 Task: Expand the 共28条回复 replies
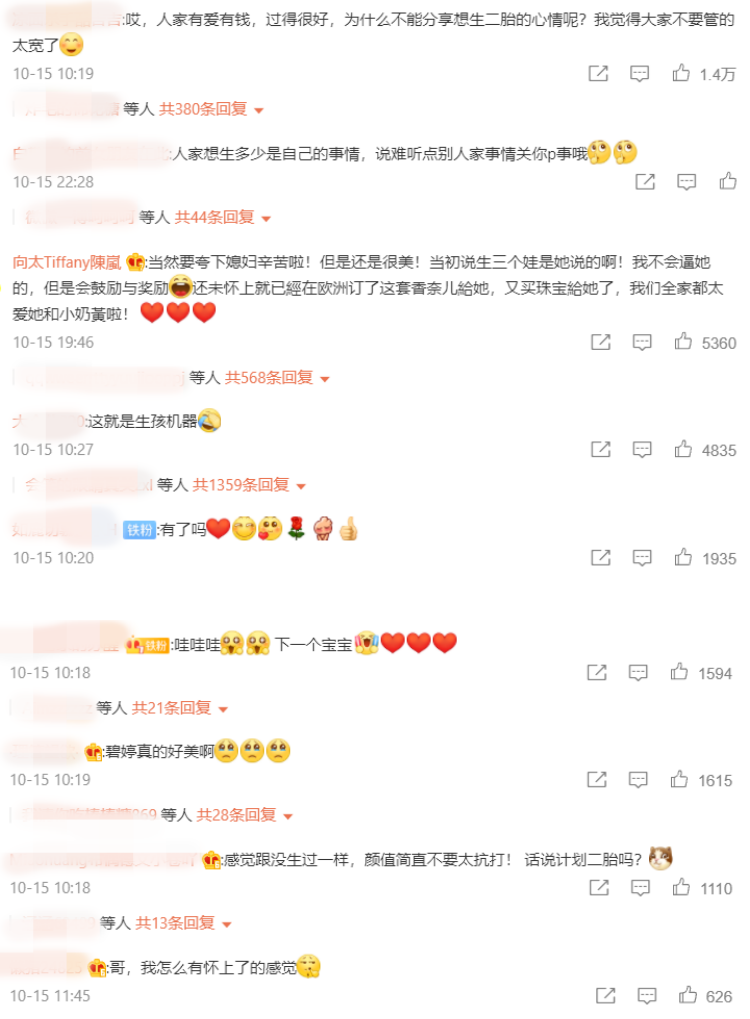[x=244, y=816]
